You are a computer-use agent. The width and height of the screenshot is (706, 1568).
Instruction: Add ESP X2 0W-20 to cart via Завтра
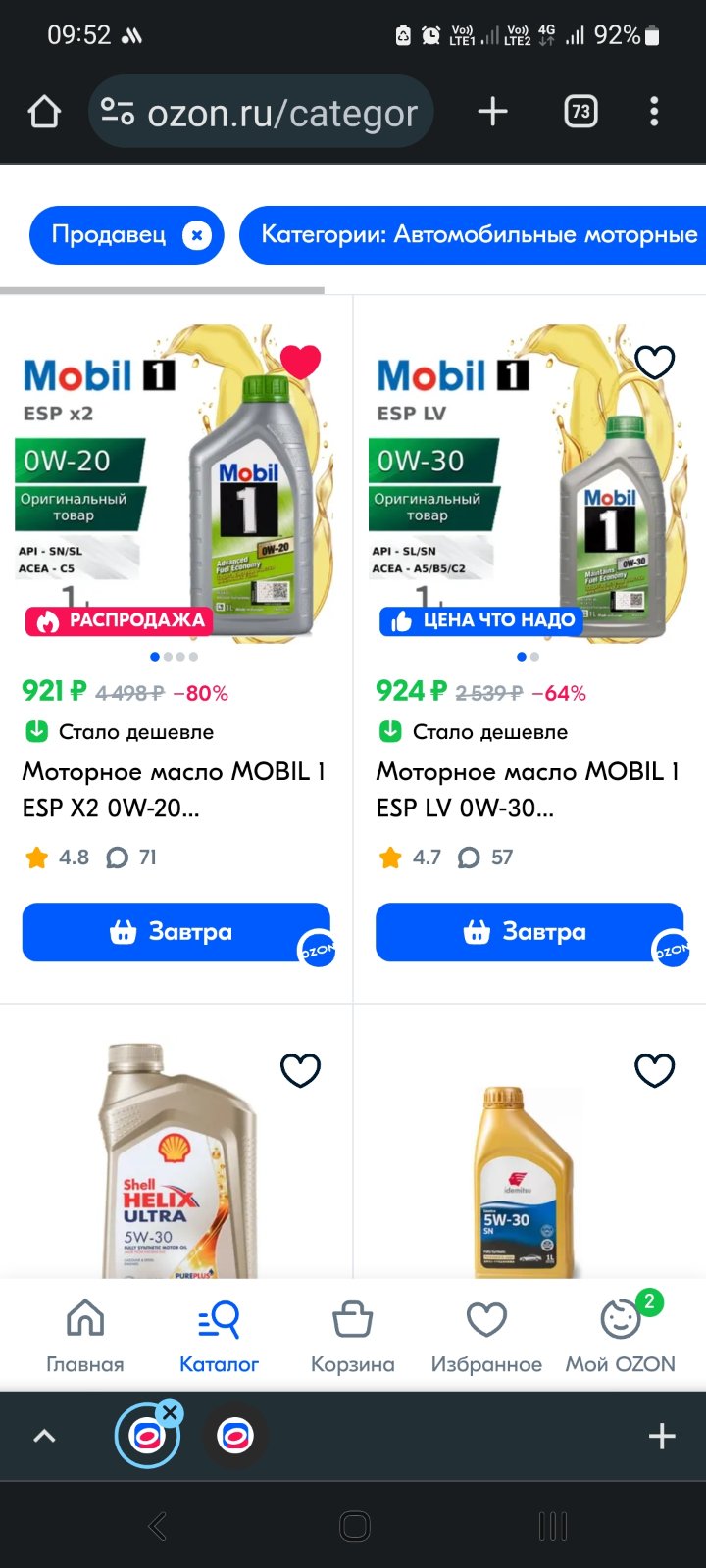(176, 932)
